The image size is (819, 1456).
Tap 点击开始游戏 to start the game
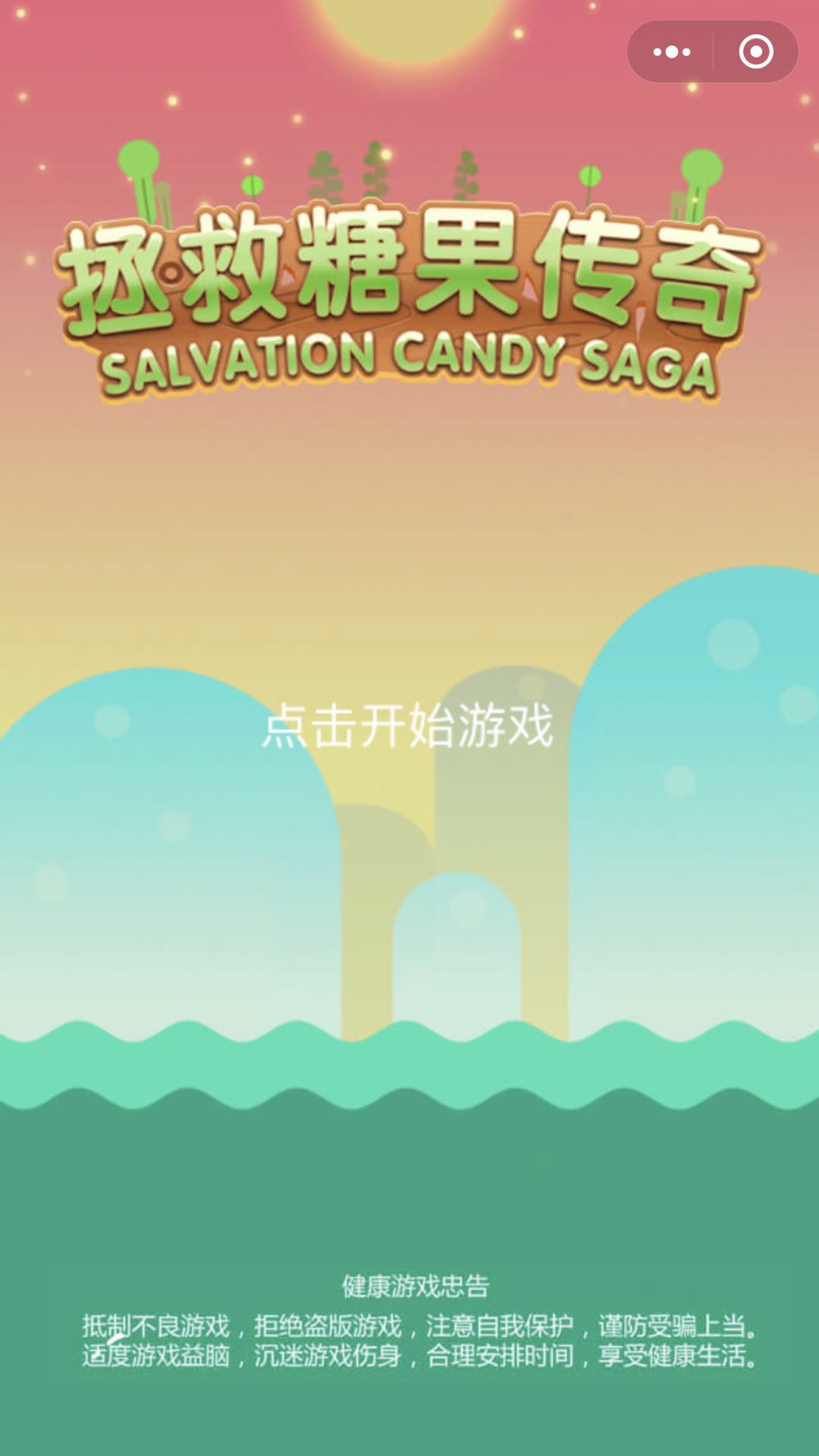pos(408,726)
